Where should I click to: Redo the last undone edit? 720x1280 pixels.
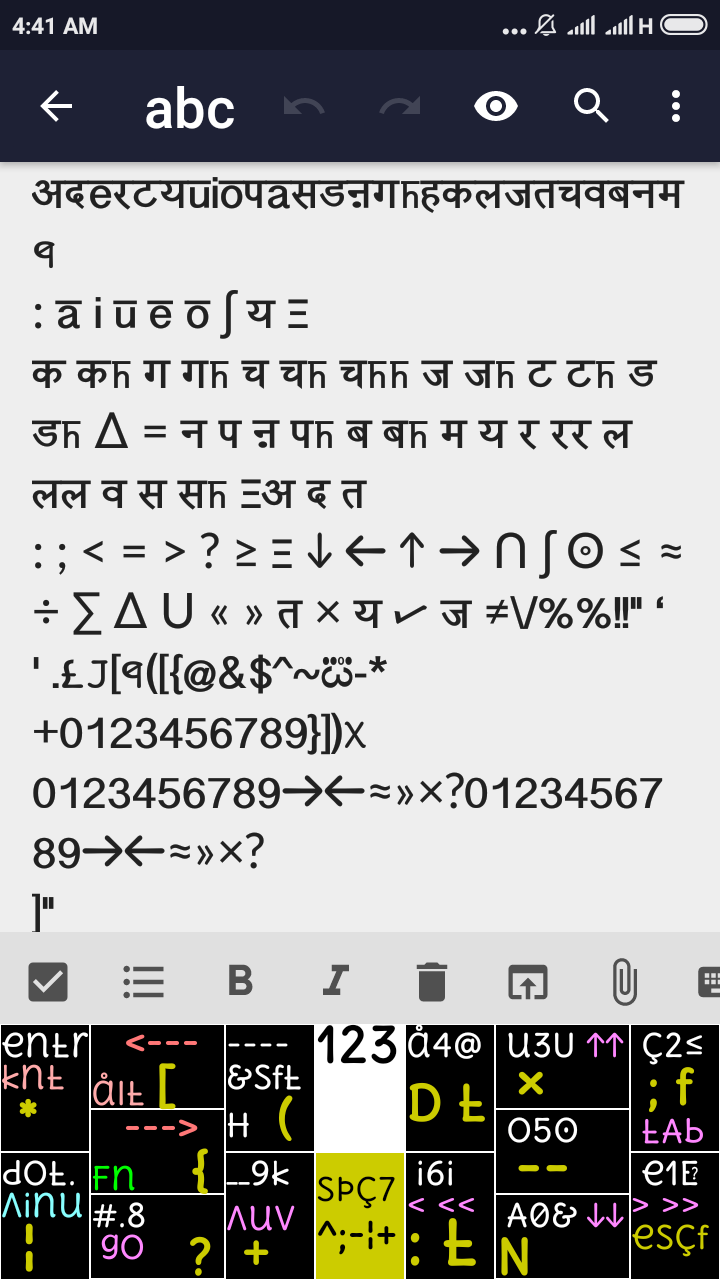399,106
